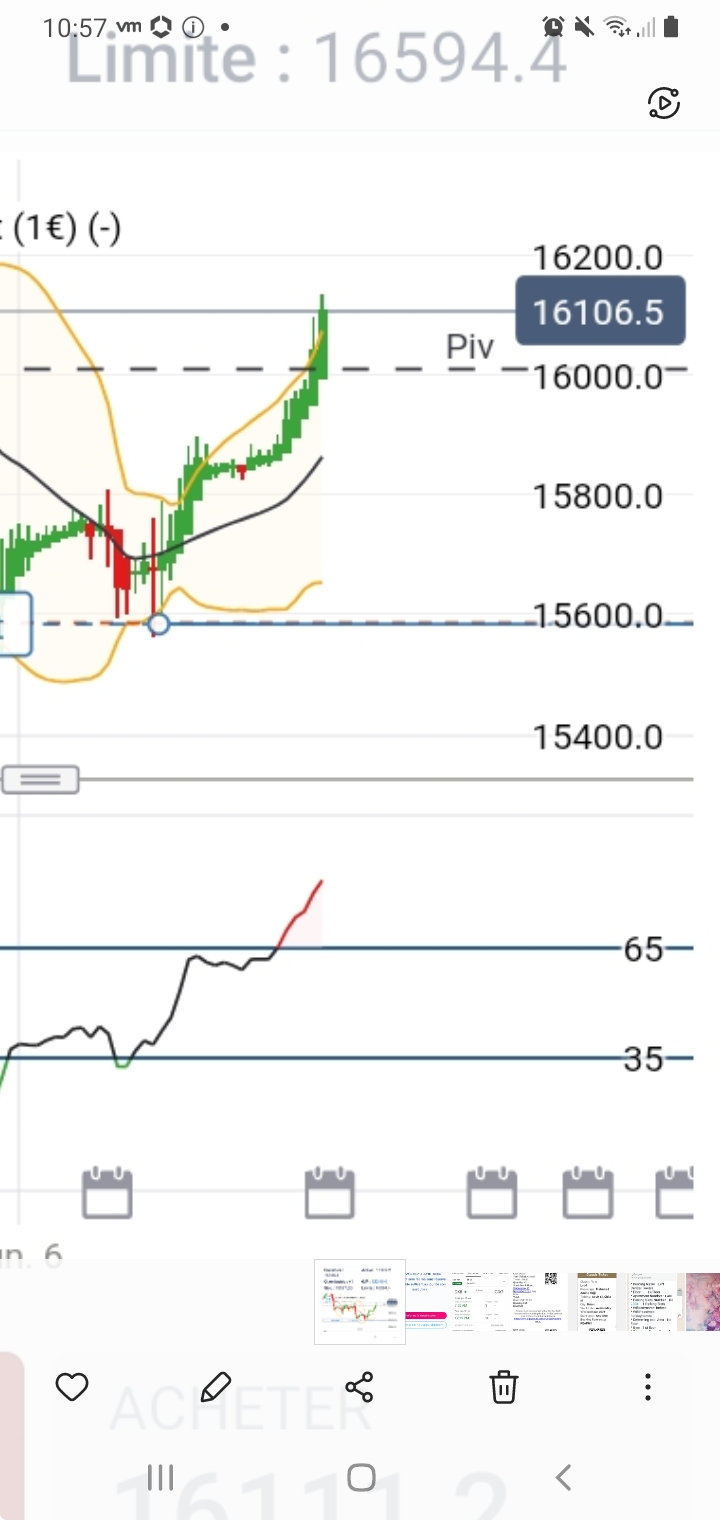Image resolution: width=720 pixels, height=1520 pixels.
Task: Open the thumbnail with the brown header list
Action: click(598, 1302)
